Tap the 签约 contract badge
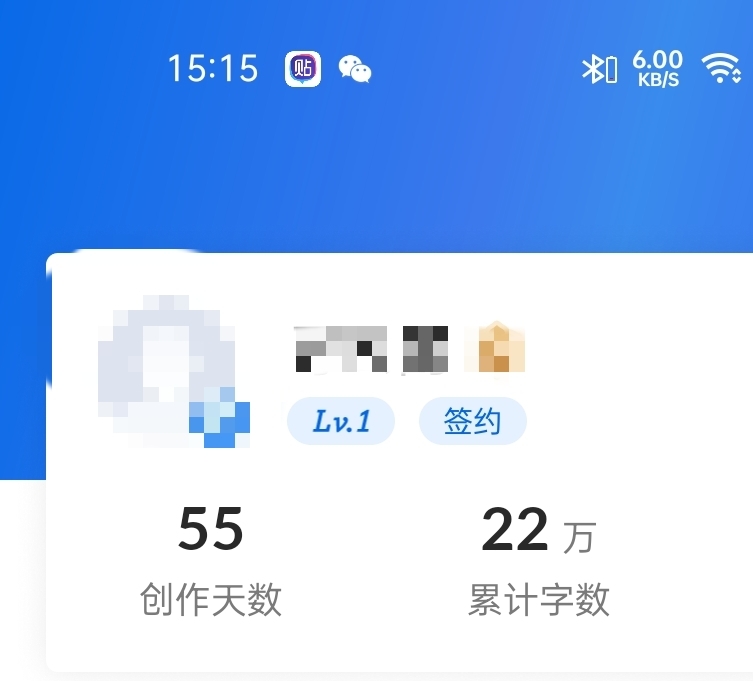Screen dimensions: 753x681 click(x=472, y=421)
